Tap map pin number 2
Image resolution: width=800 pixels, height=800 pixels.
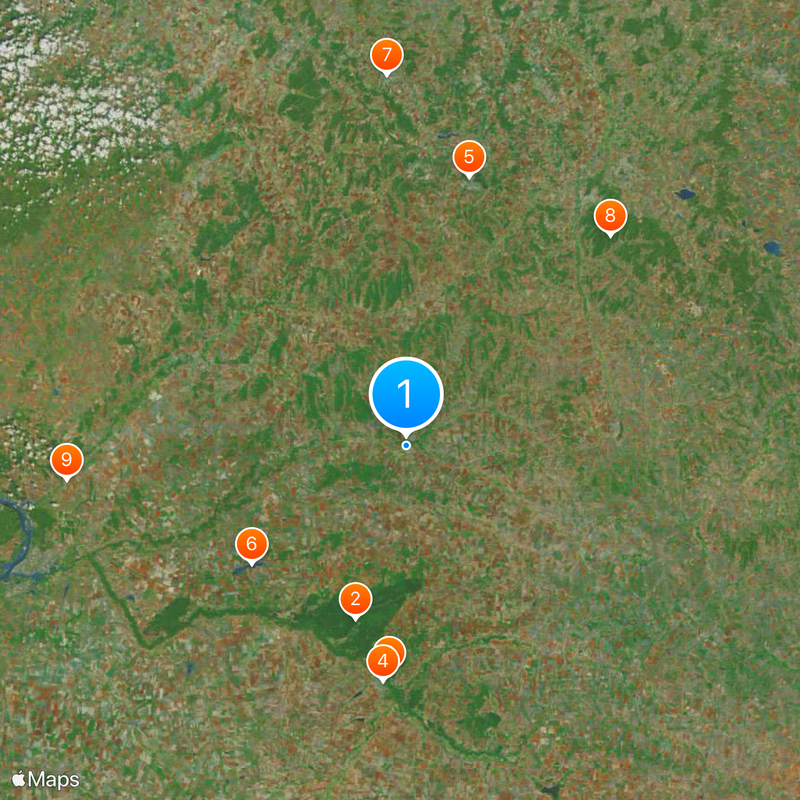(x=355, y=599)
